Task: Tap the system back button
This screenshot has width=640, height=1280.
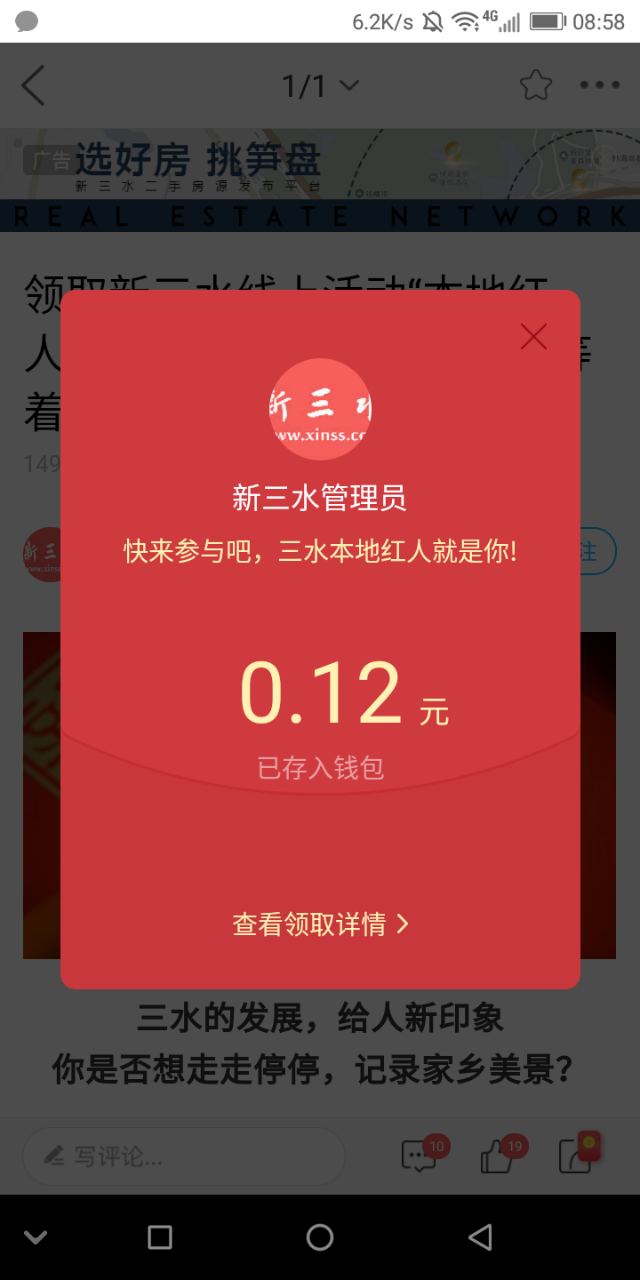Action: [480, 1237]
